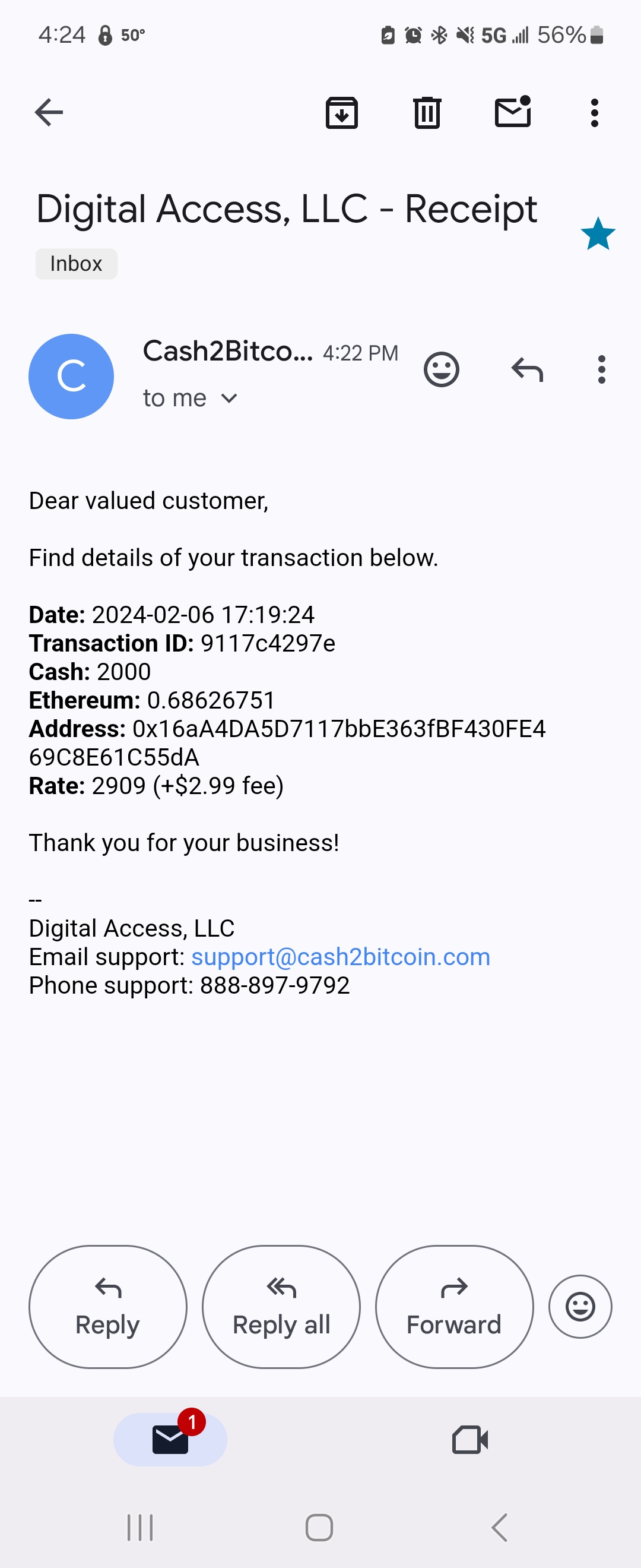Choose Reply all
The height and width of the screenshot is (1568, 641).
(x=281, y=1307)
